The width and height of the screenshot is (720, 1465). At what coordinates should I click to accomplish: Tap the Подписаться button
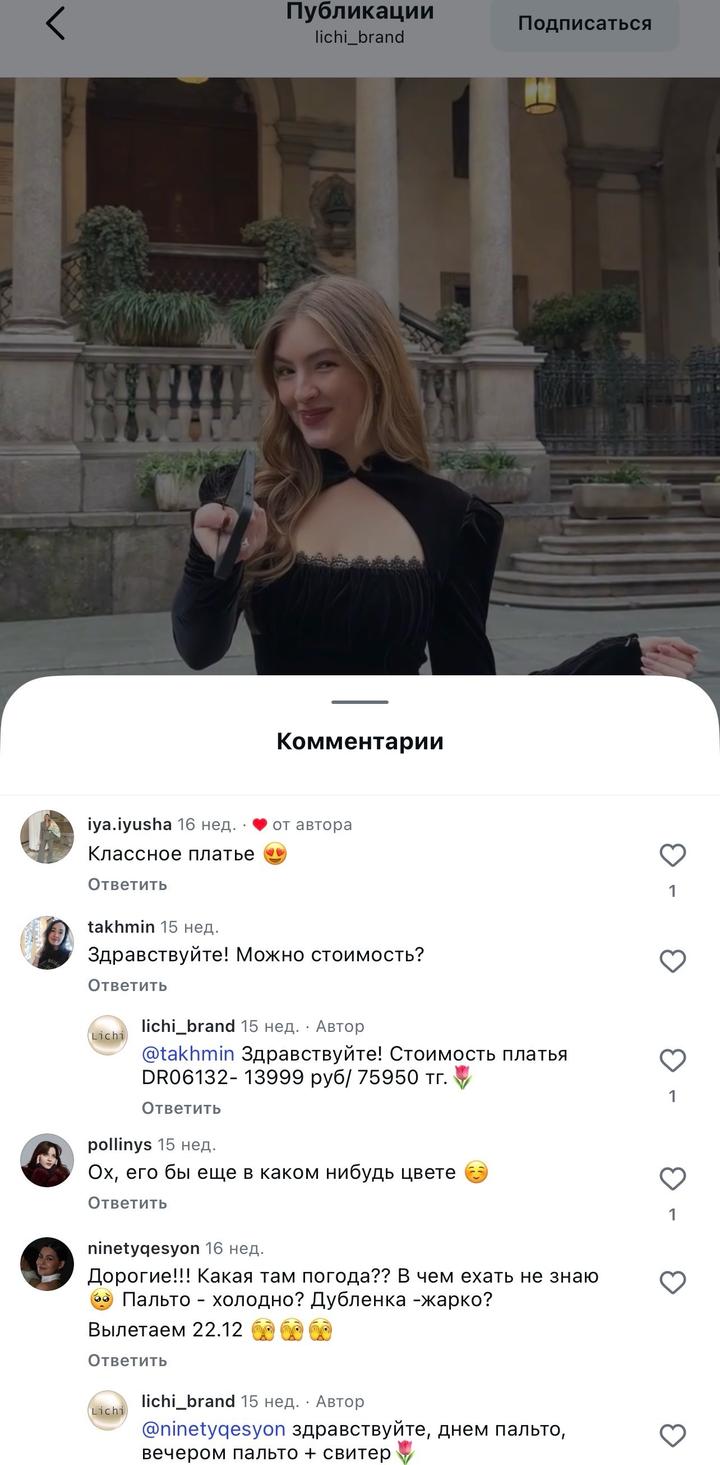click(x=584, y=23)
